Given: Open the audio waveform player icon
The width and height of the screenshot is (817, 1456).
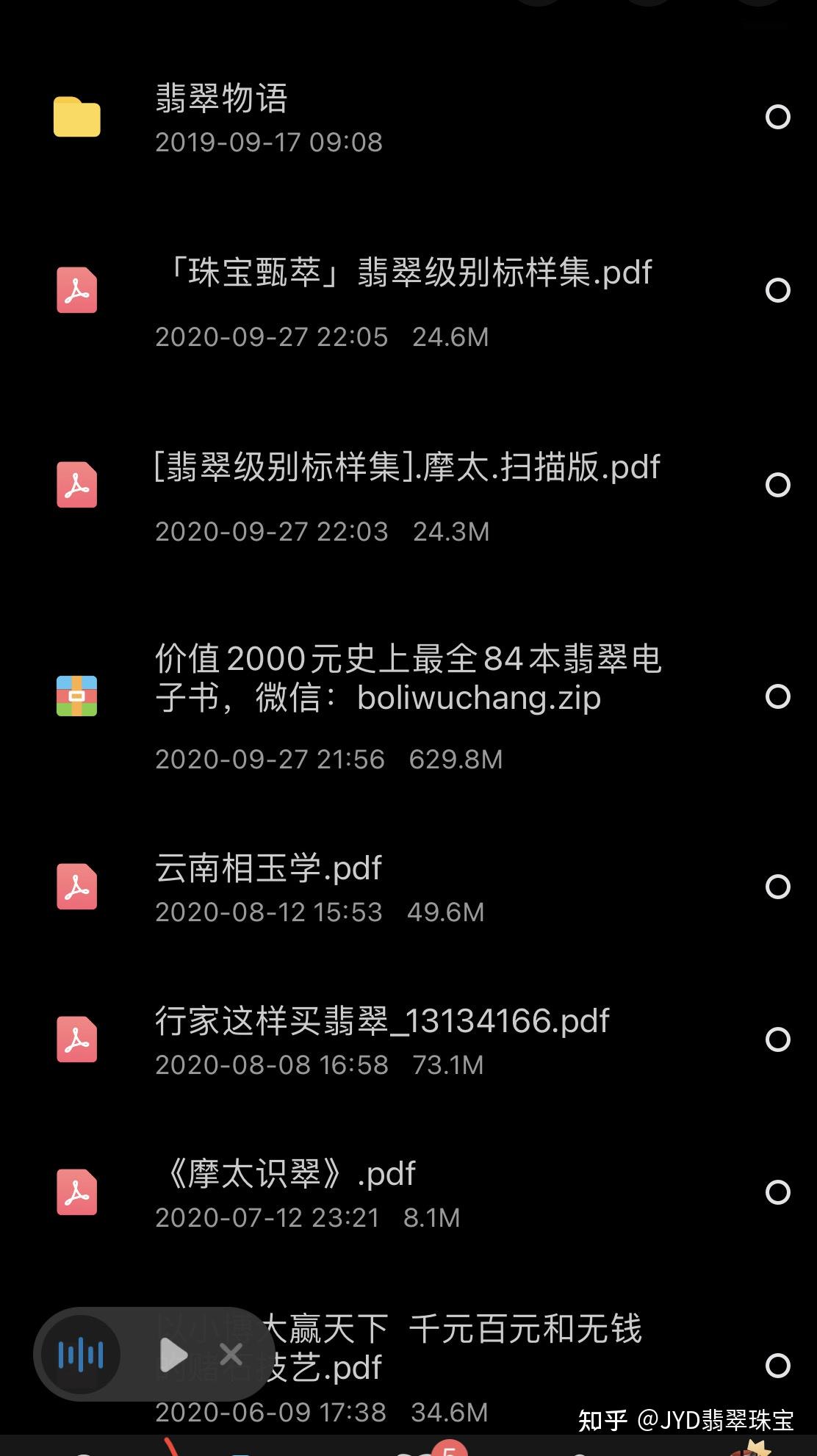Looking at the screenshot, I should click(x=81, y=1355).
